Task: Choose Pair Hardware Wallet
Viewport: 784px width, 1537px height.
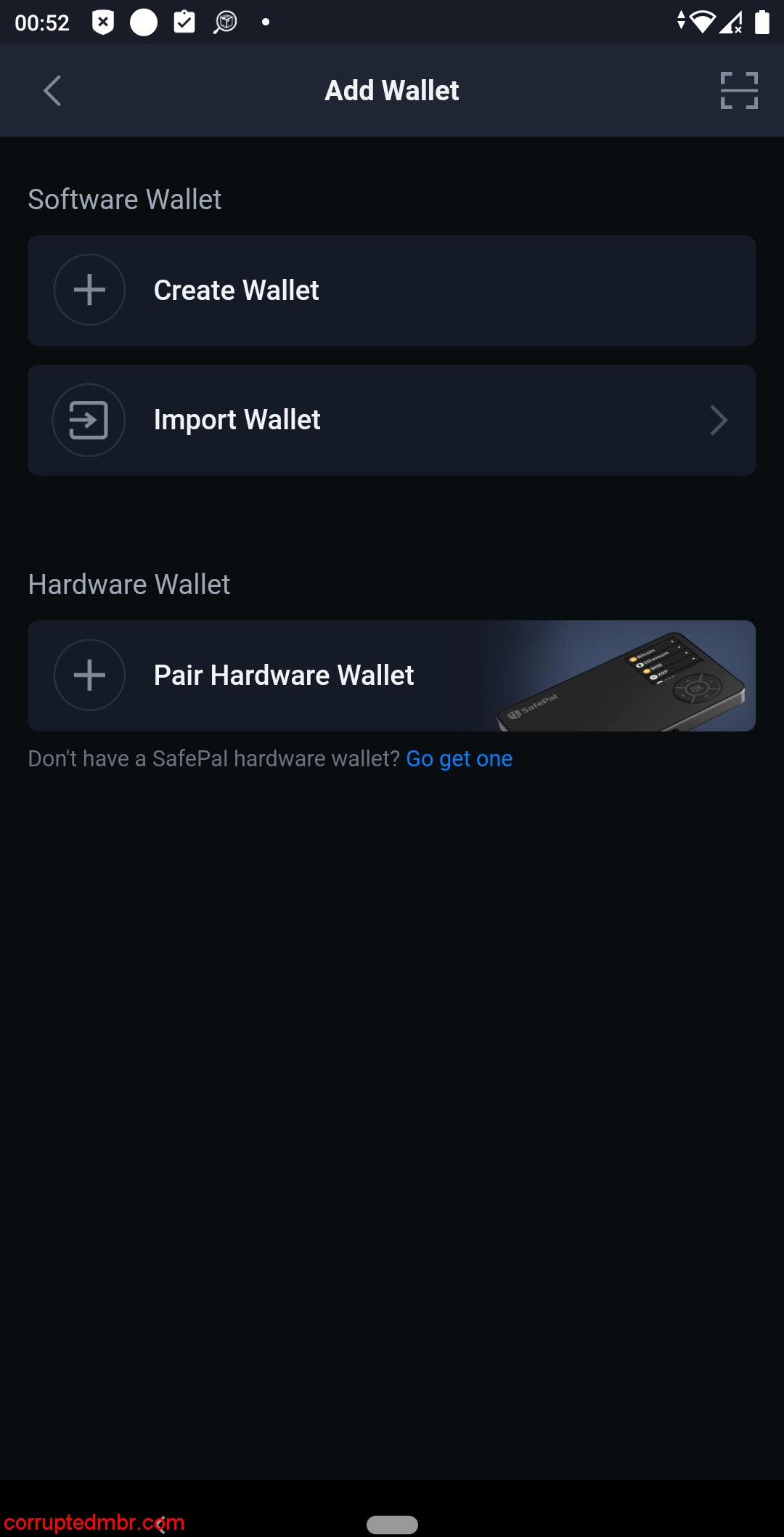Action: [391, 676]
